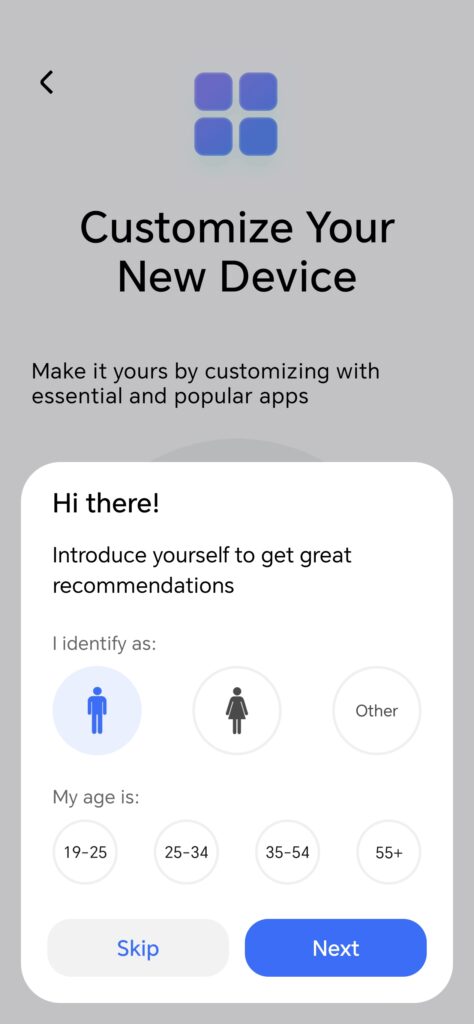Pick the 25-34 age range
This screenshot has width=474, height=1024.
click(x=187, y=852)
